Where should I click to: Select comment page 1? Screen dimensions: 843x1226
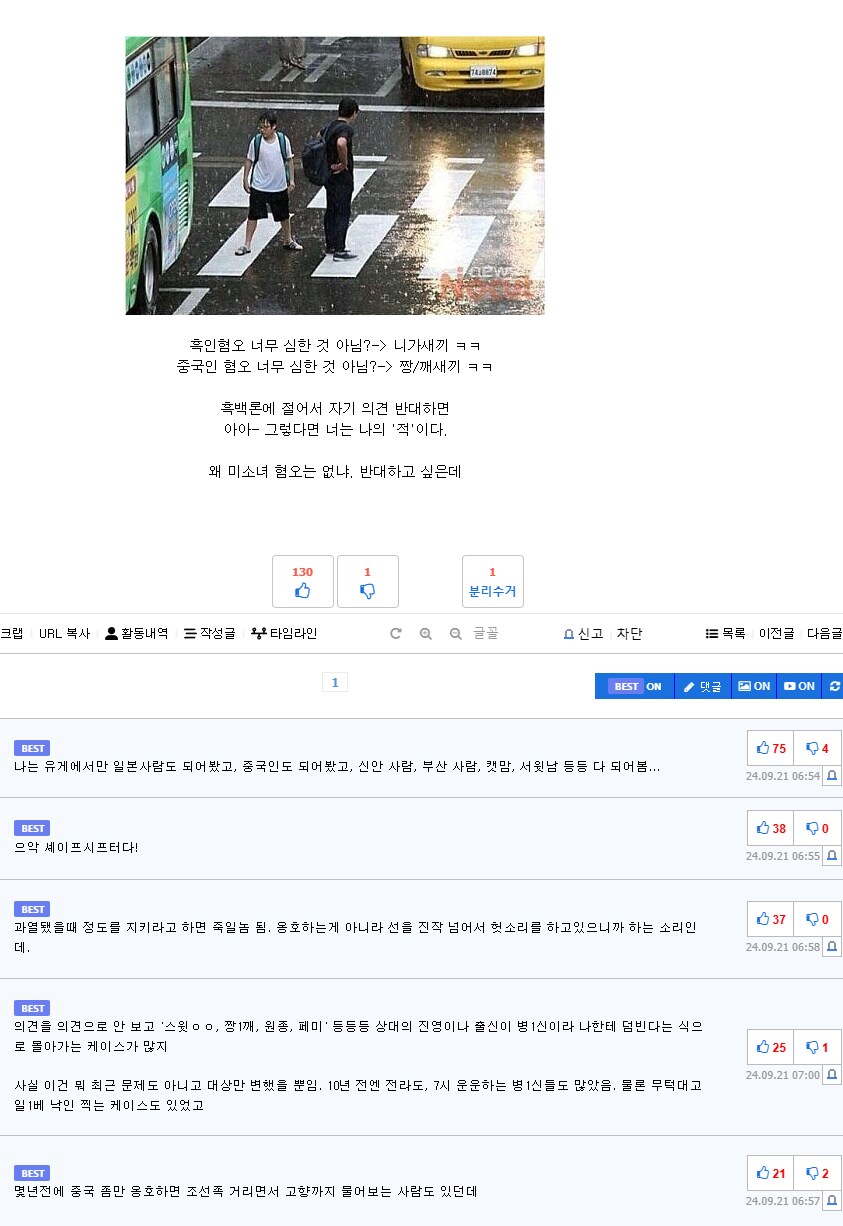[x=335, y=682]
